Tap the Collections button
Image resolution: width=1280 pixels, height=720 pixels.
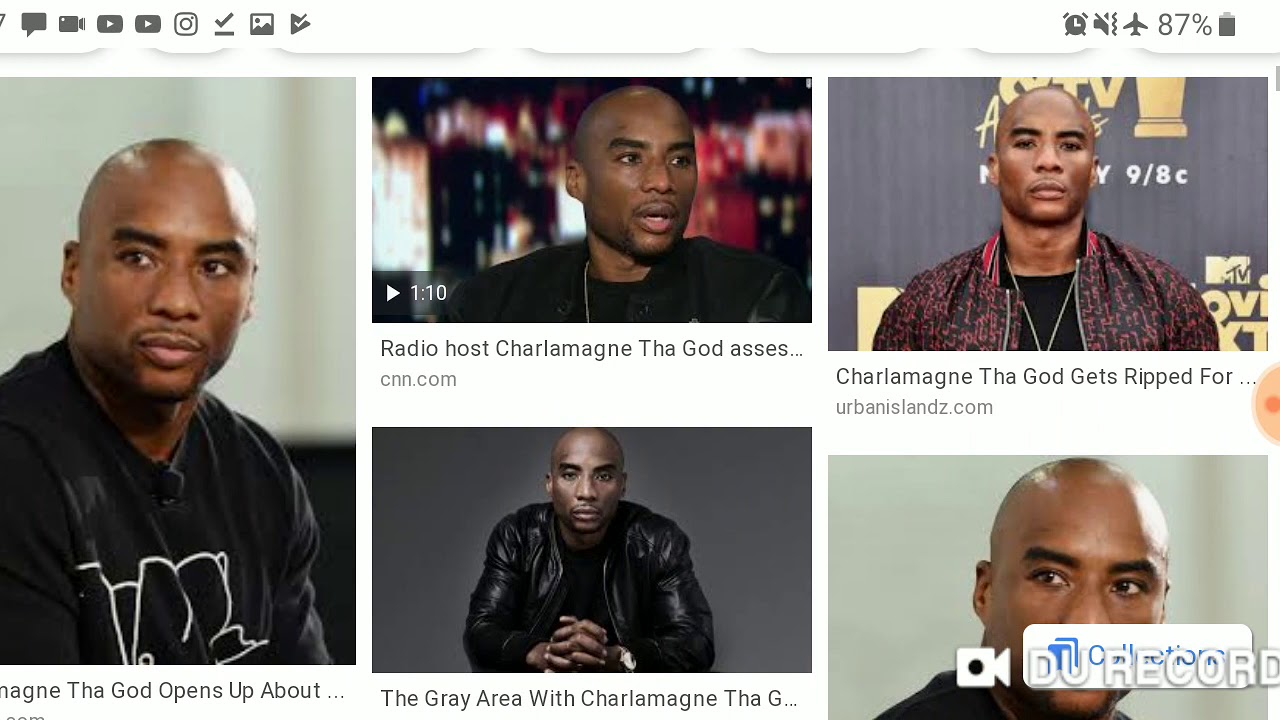click(x=1137, y=656)
